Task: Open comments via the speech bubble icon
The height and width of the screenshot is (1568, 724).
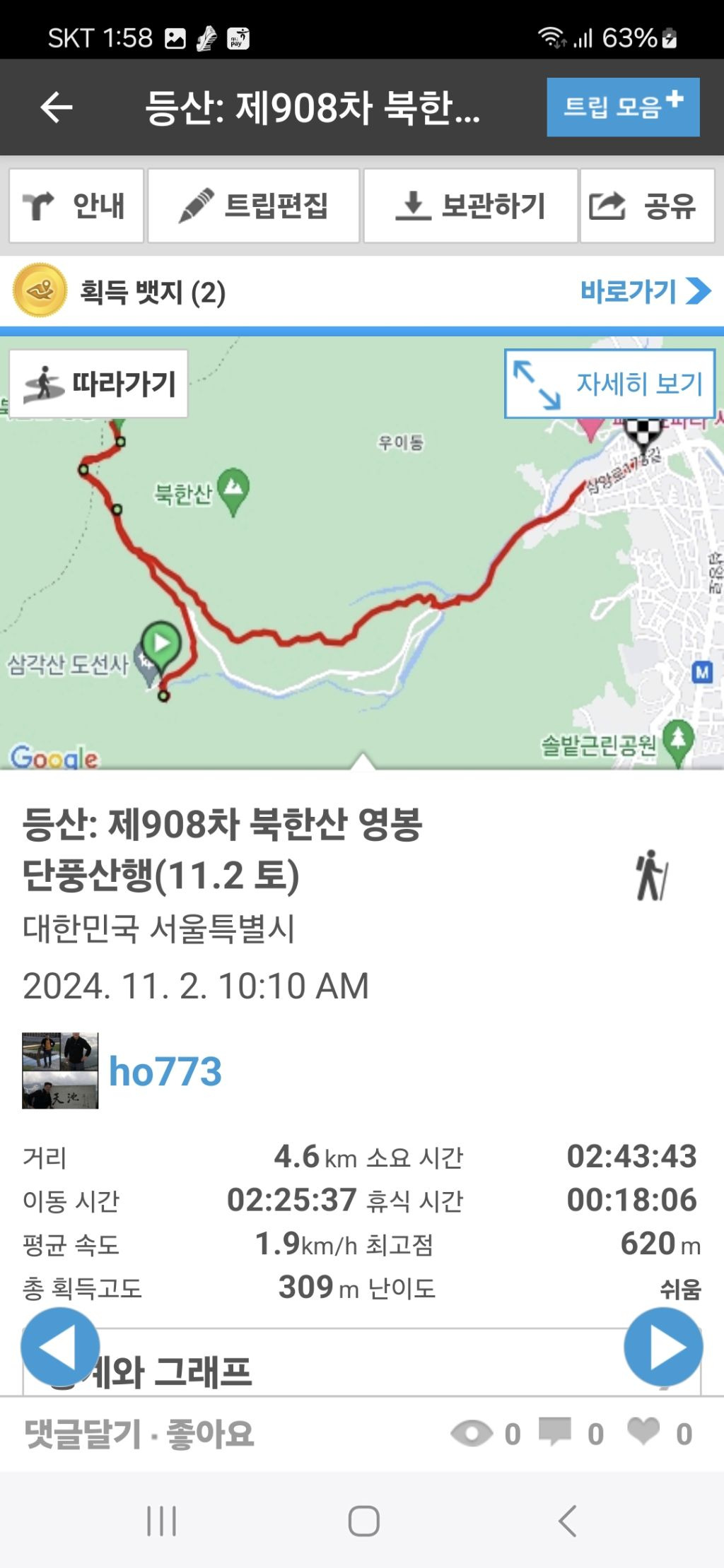Action: pyautogui.click(x=555, y=1432)
